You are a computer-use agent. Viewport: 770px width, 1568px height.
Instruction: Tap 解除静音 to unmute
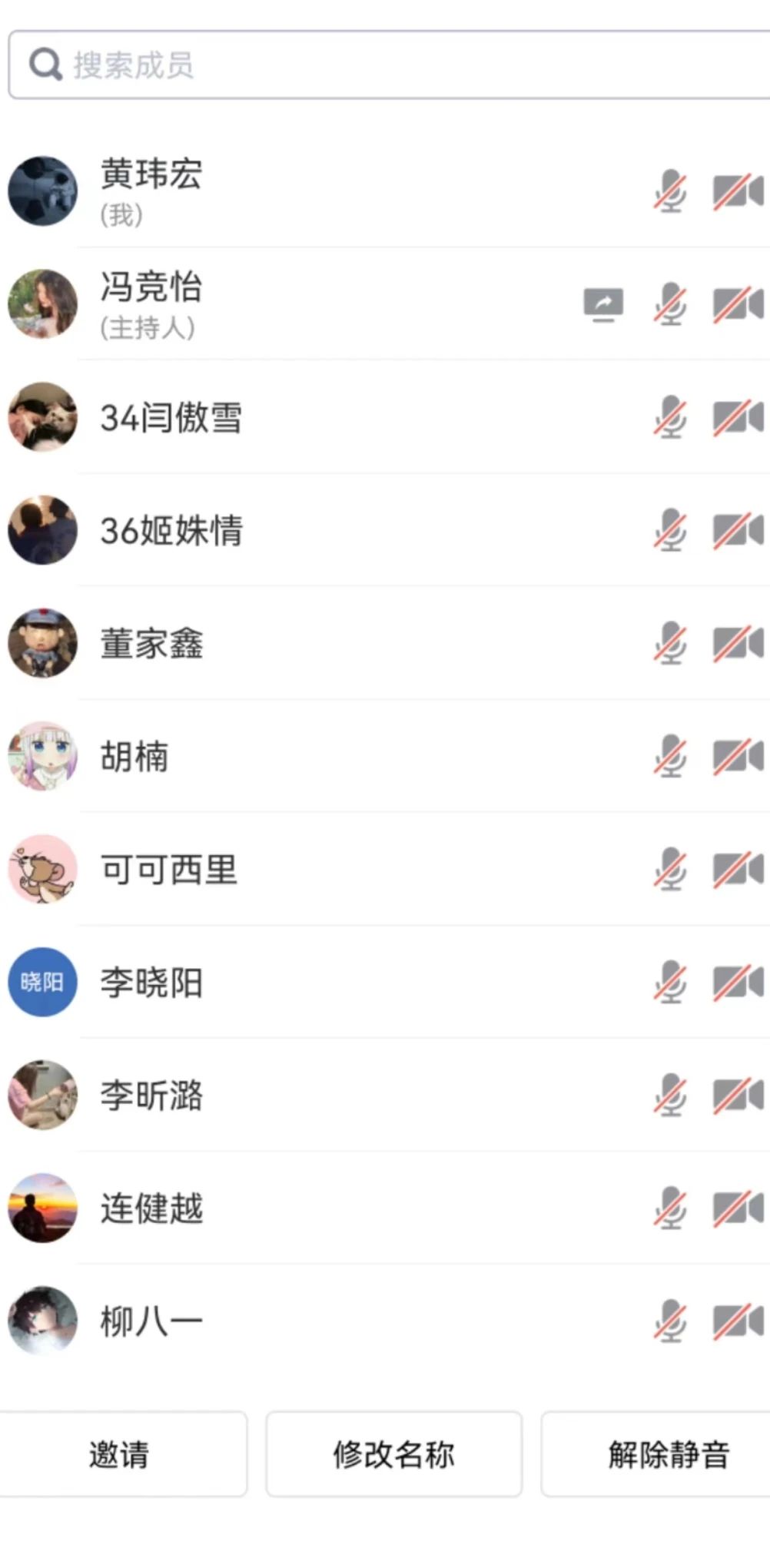coord(667,1454)
